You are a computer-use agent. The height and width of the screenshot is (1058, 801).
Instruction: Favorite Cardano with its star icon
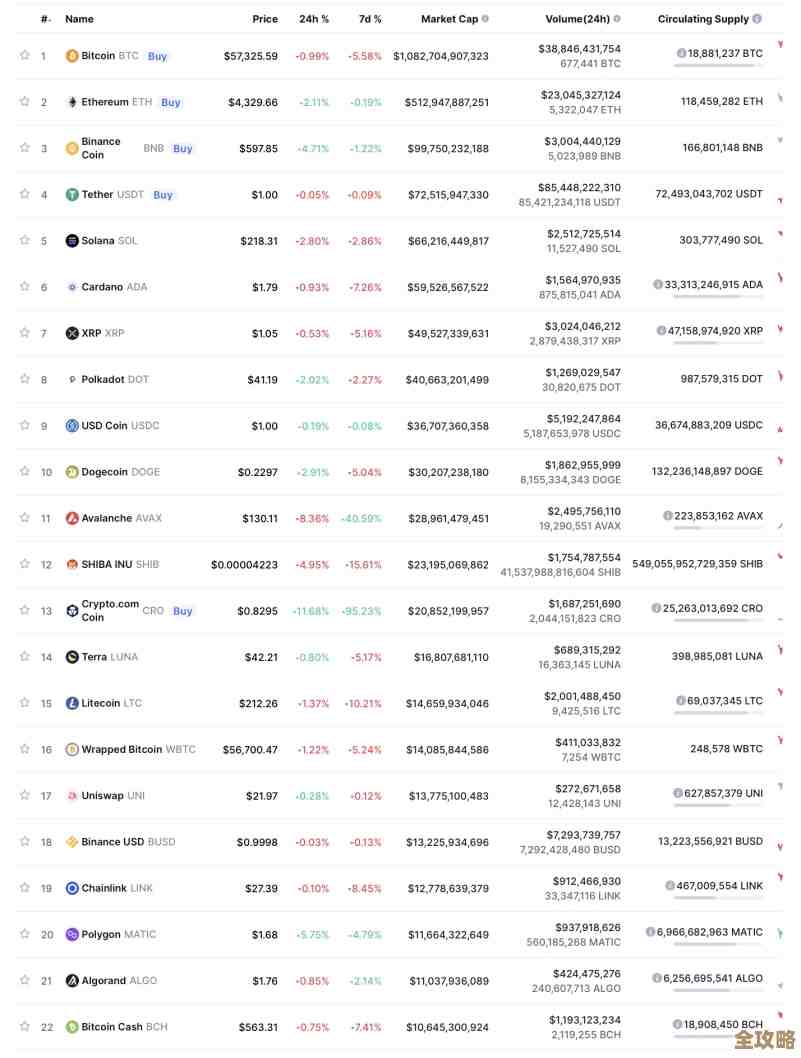pos(24,287)
